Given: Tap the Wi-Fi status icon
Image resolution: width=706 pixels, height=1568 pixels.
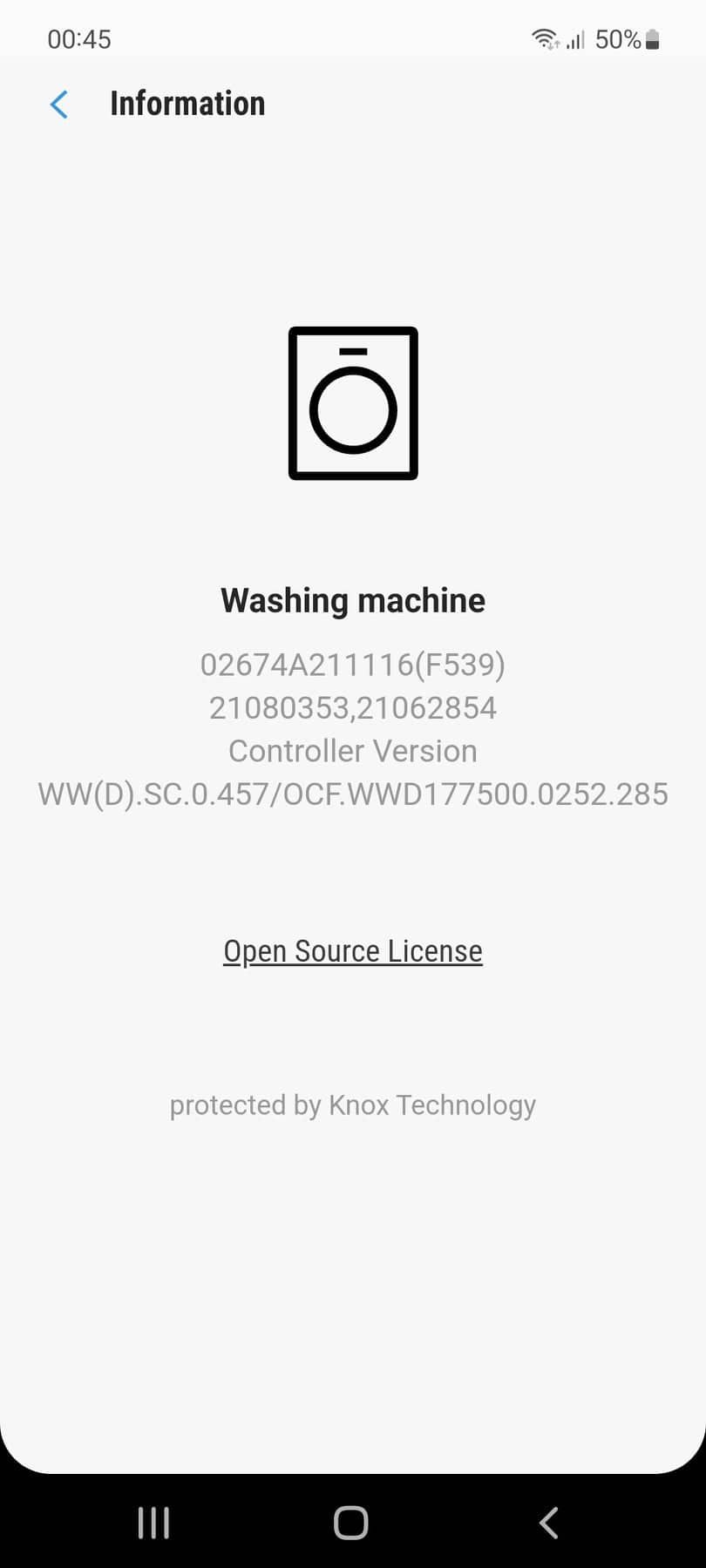Looking at the screenshot, I should point(545,38).
